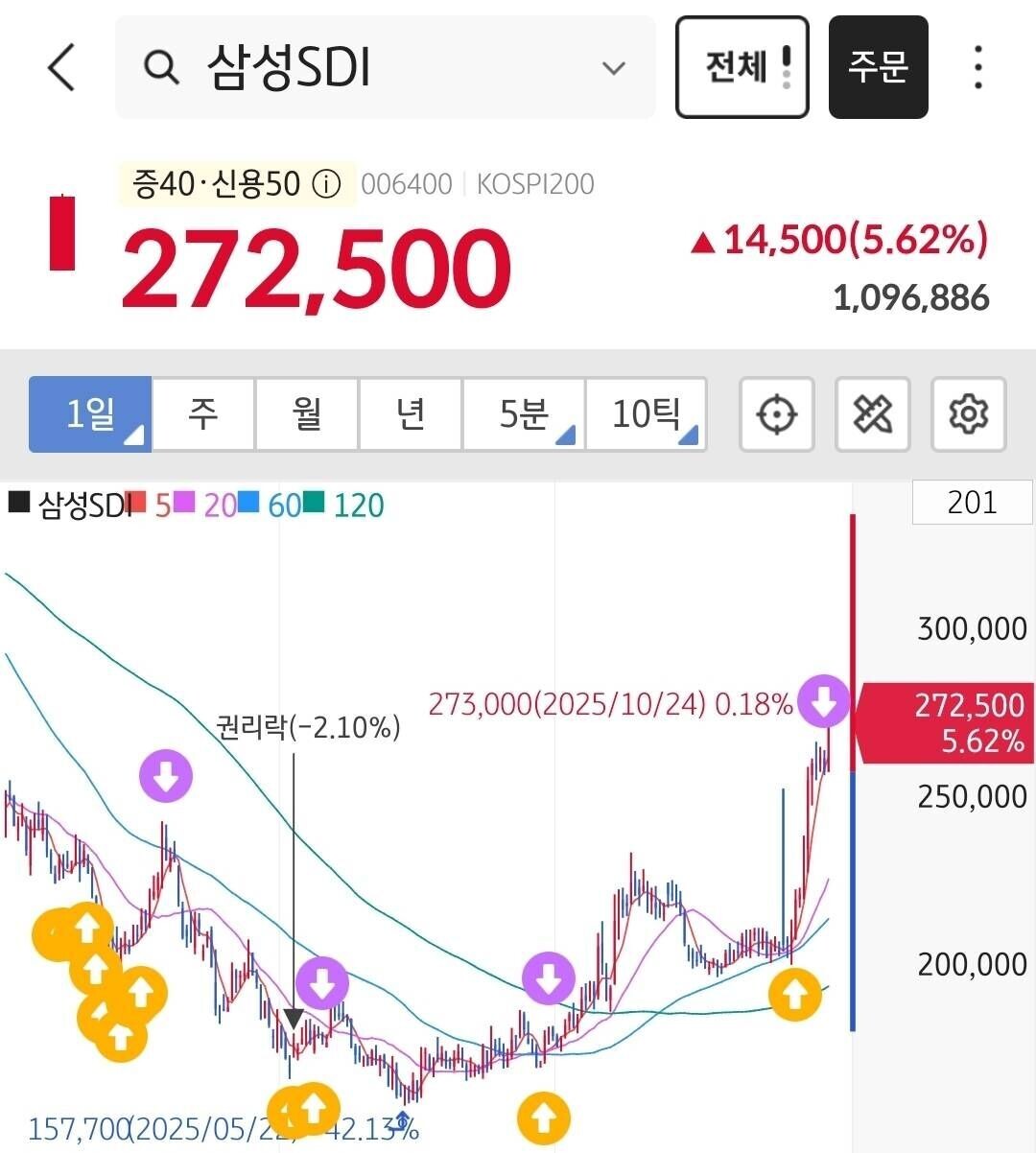Click the 삼성SDI search input field
The height and width of the screenshot is (1153, 1036).
288,67
